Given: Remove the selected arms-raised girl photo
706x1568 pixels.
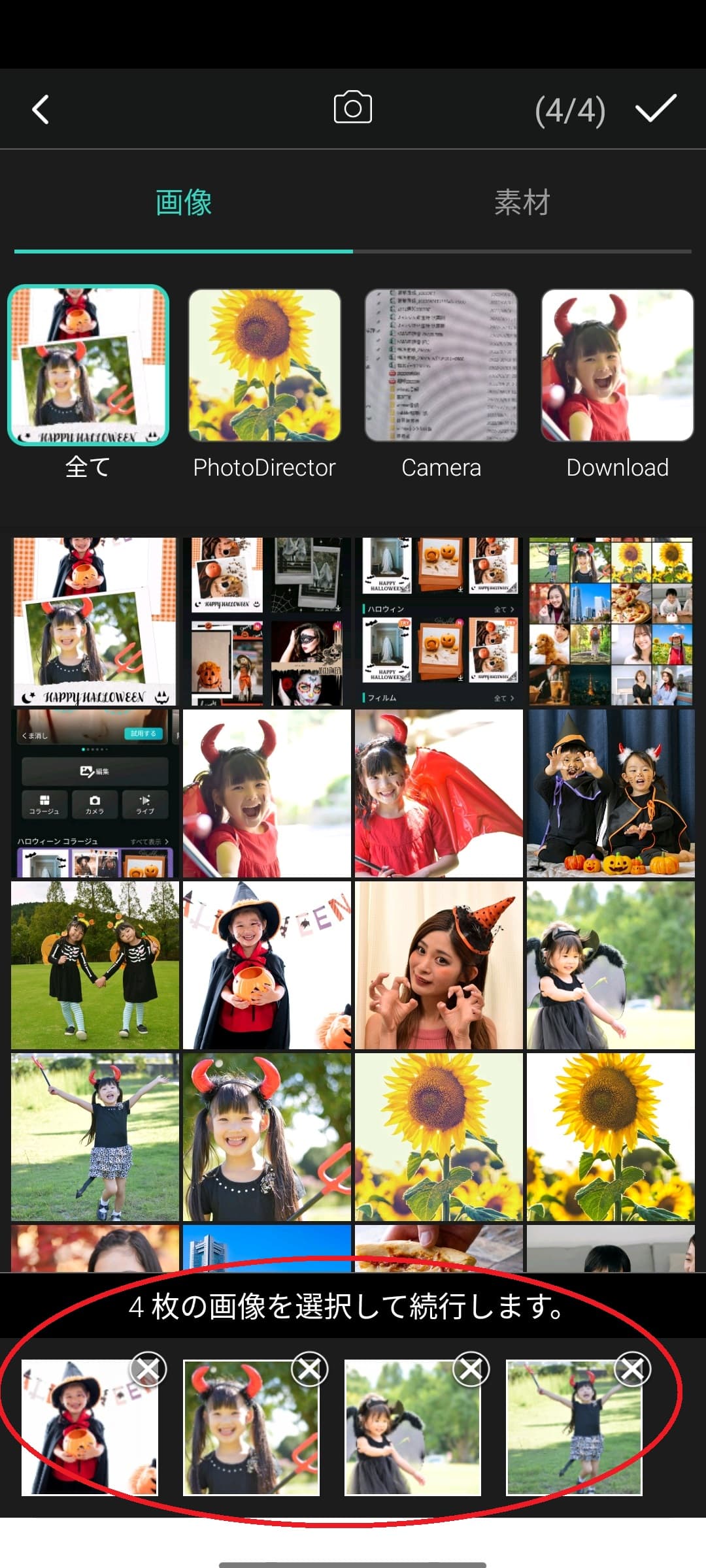Looking at the screenshot, I should point(632,1369).
